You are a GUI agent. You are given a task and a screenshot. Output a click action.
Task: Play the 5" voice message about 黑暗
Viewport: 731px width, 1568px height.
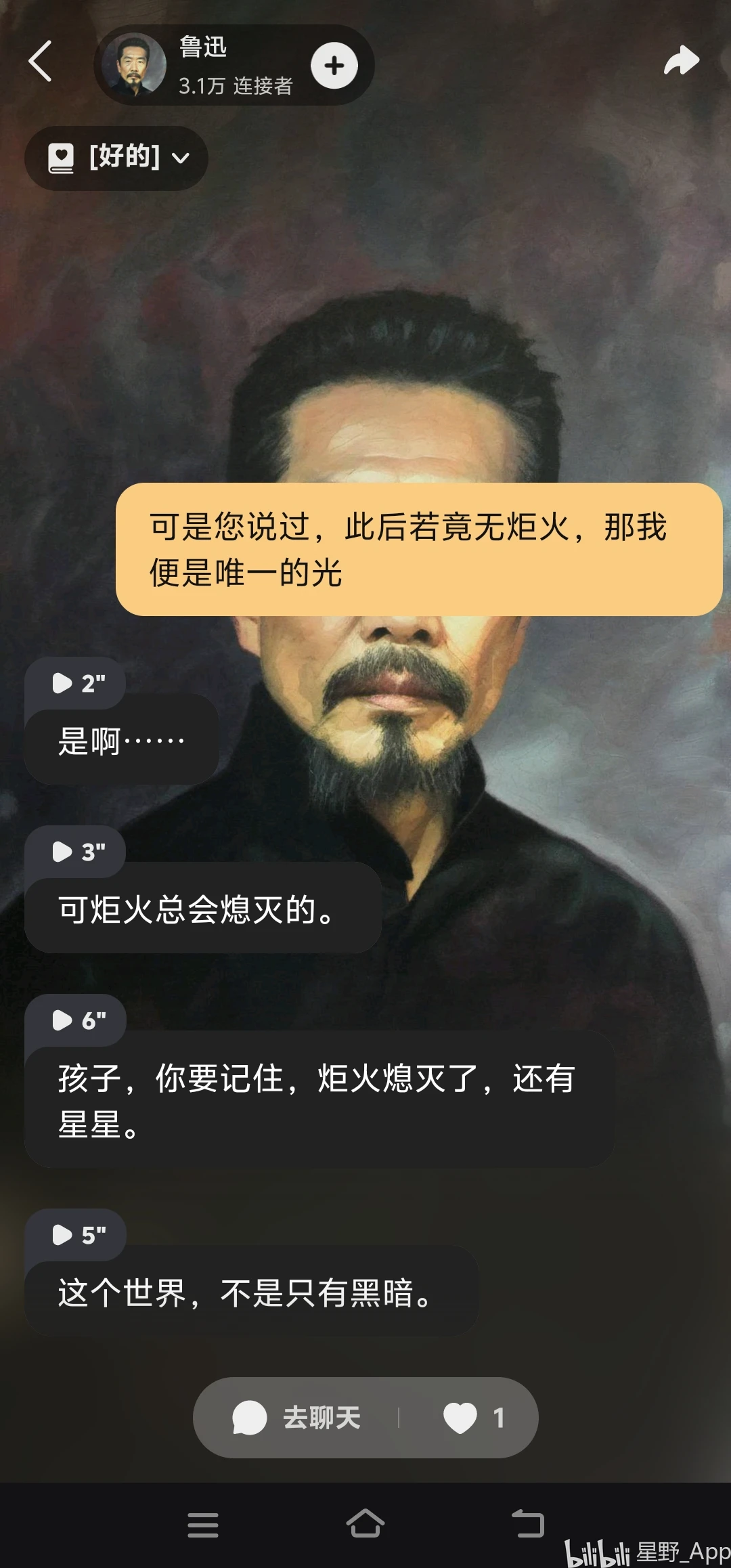76,1235
